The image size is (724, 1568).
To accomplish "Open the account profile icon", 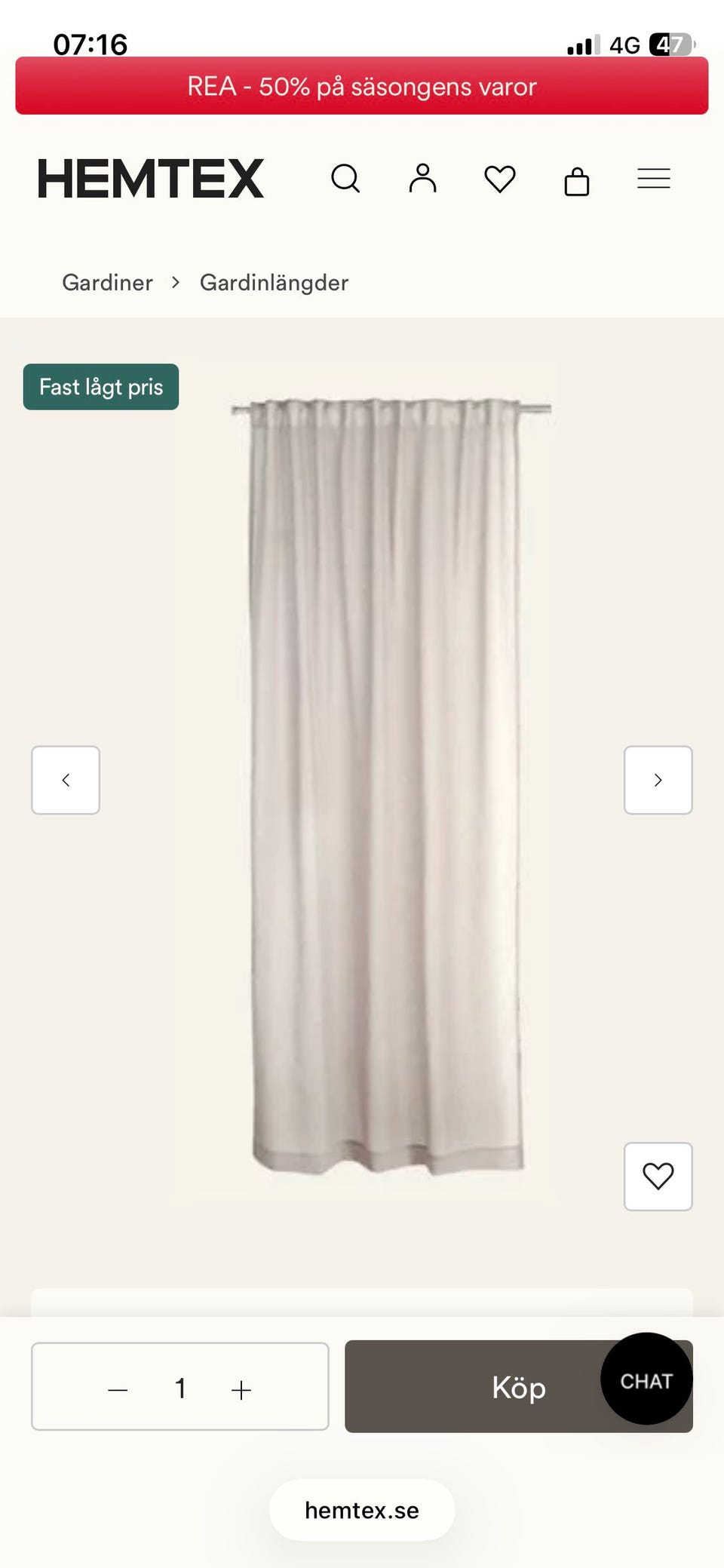I will (x=422, y=179).
